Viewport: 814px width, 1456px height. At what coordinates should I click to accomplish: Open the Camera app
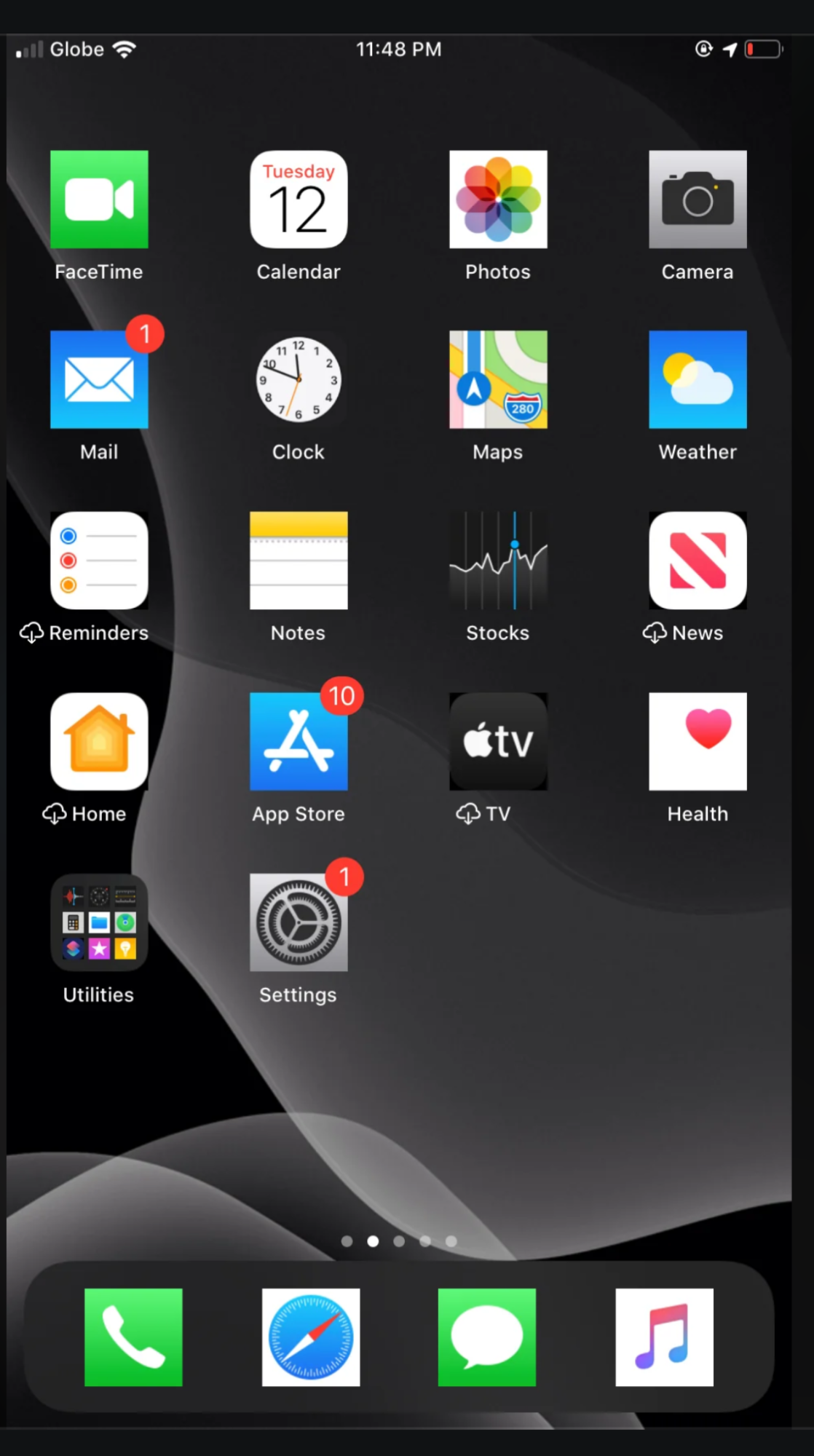click(x=698, y=199)
